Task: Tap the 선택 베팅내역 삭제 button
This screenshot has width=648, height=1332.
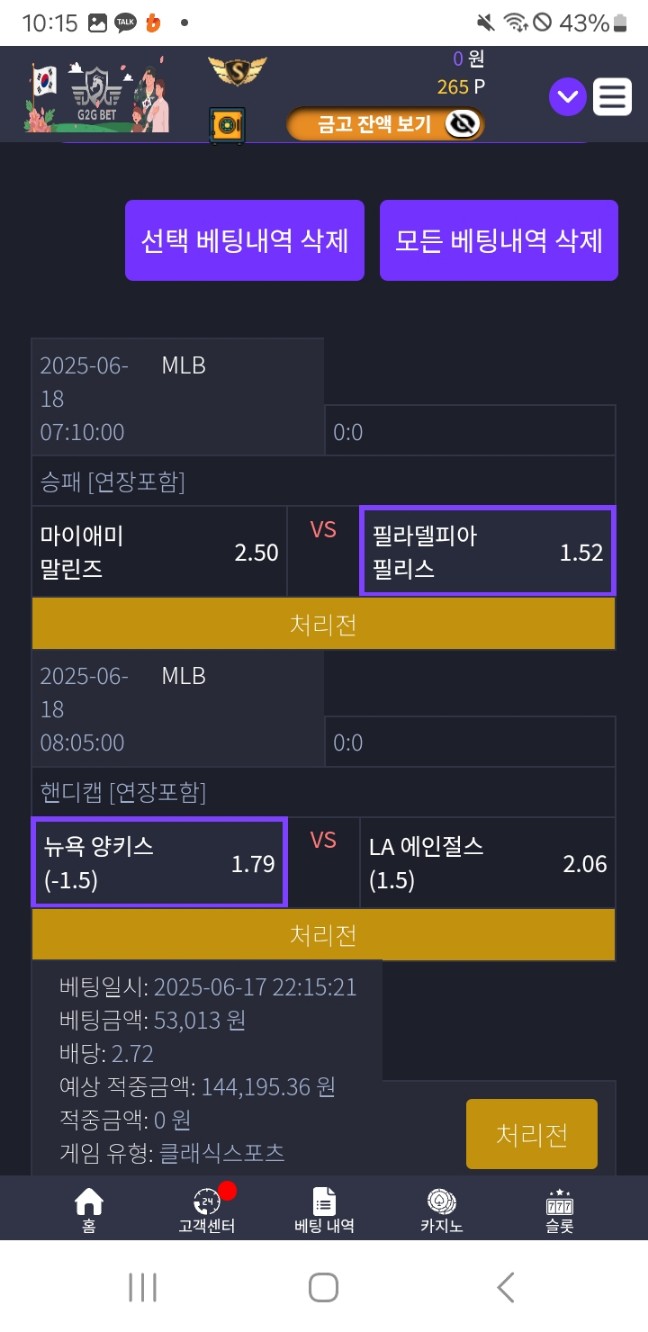Action: pos(245,240)
